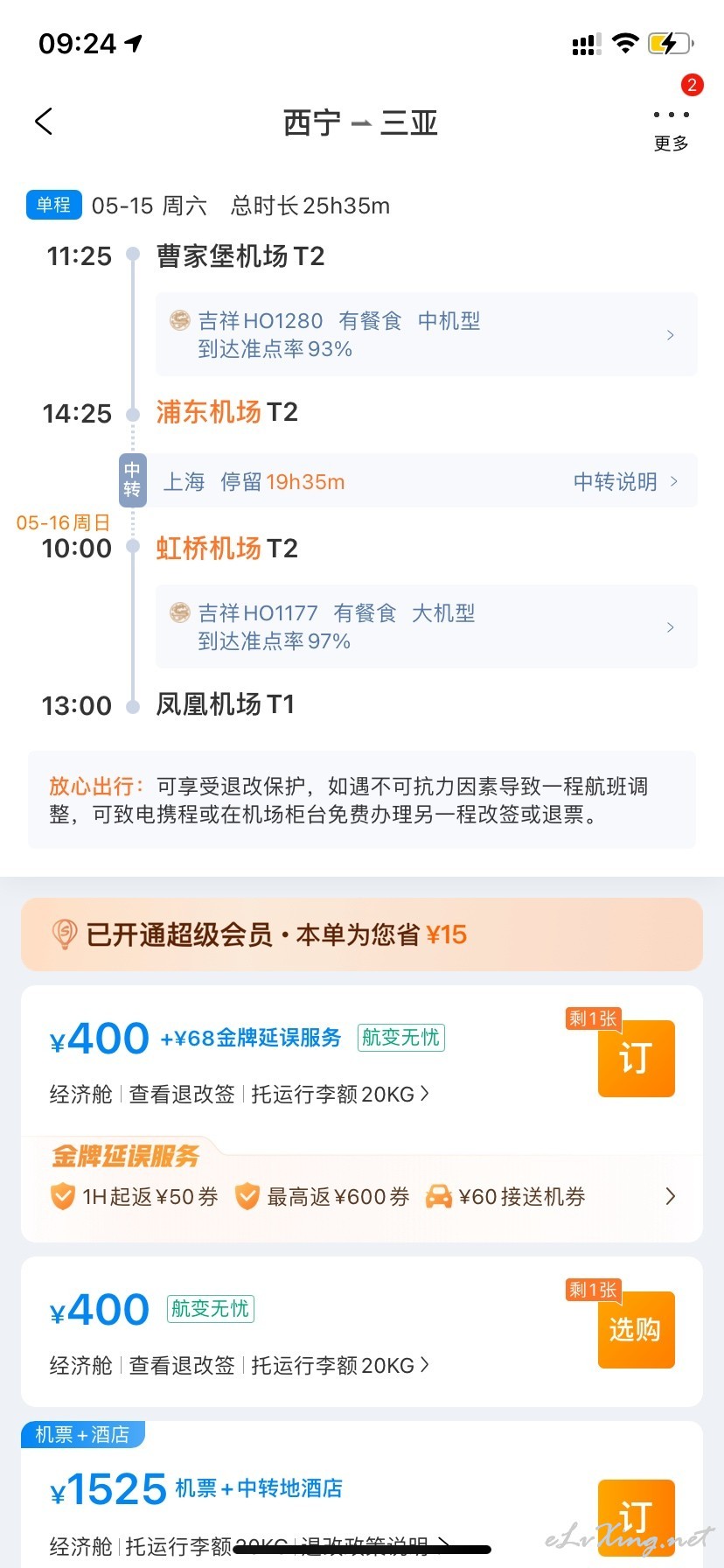Tap 订 on the ¥400 金牌延误服务 fare
Screen dimensions: 724x1568
(636, 1058)
